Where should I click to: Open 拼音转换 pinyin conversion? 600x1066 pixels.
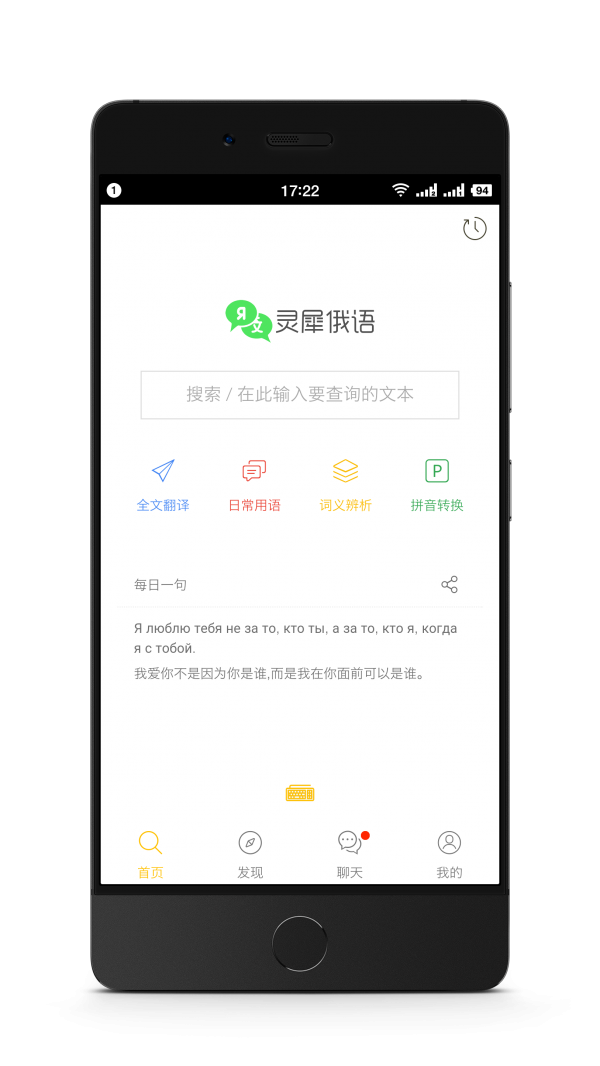[x=437, y=485]
